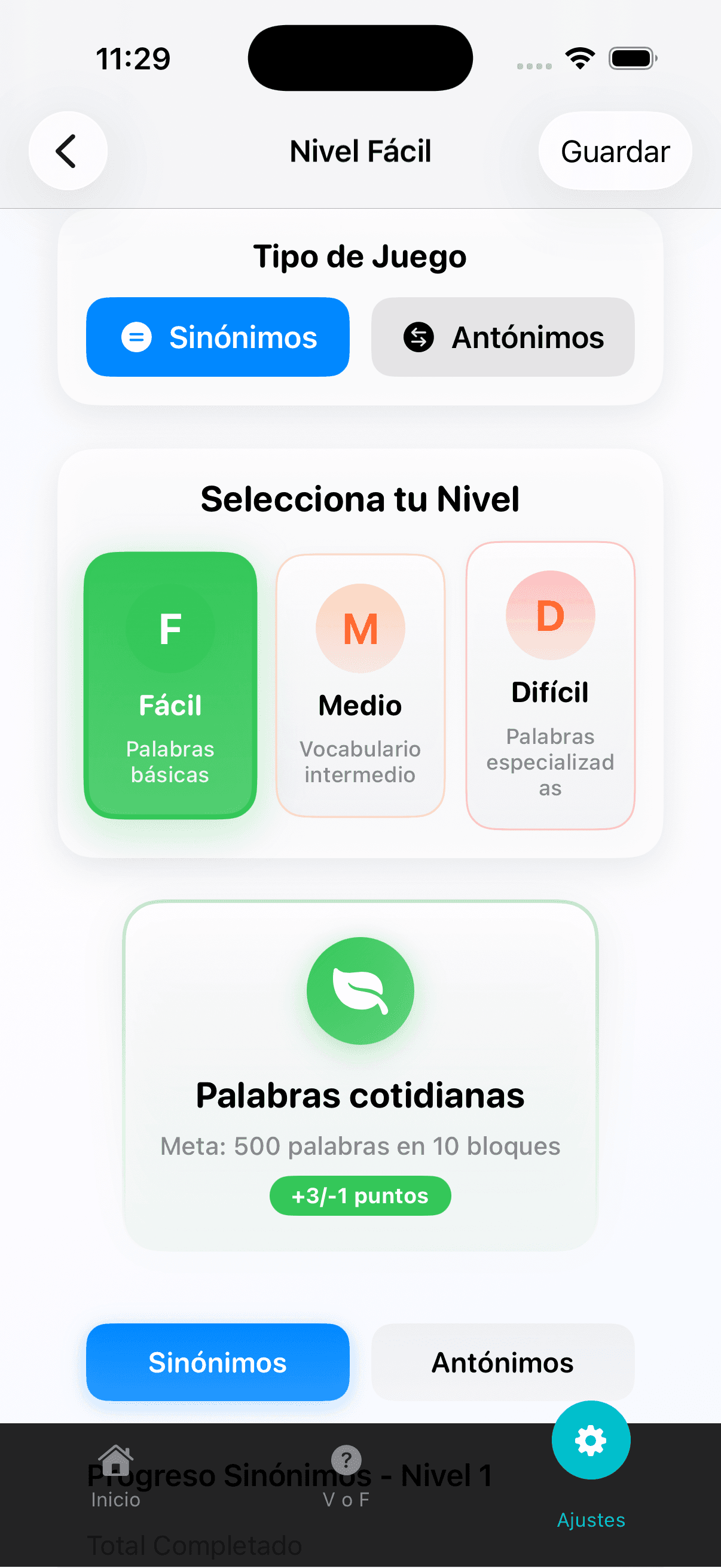Toggle Antónimos at the bottom of screen
The height and width of the screenshot is (1568, 721).
tap(503, 1362)
